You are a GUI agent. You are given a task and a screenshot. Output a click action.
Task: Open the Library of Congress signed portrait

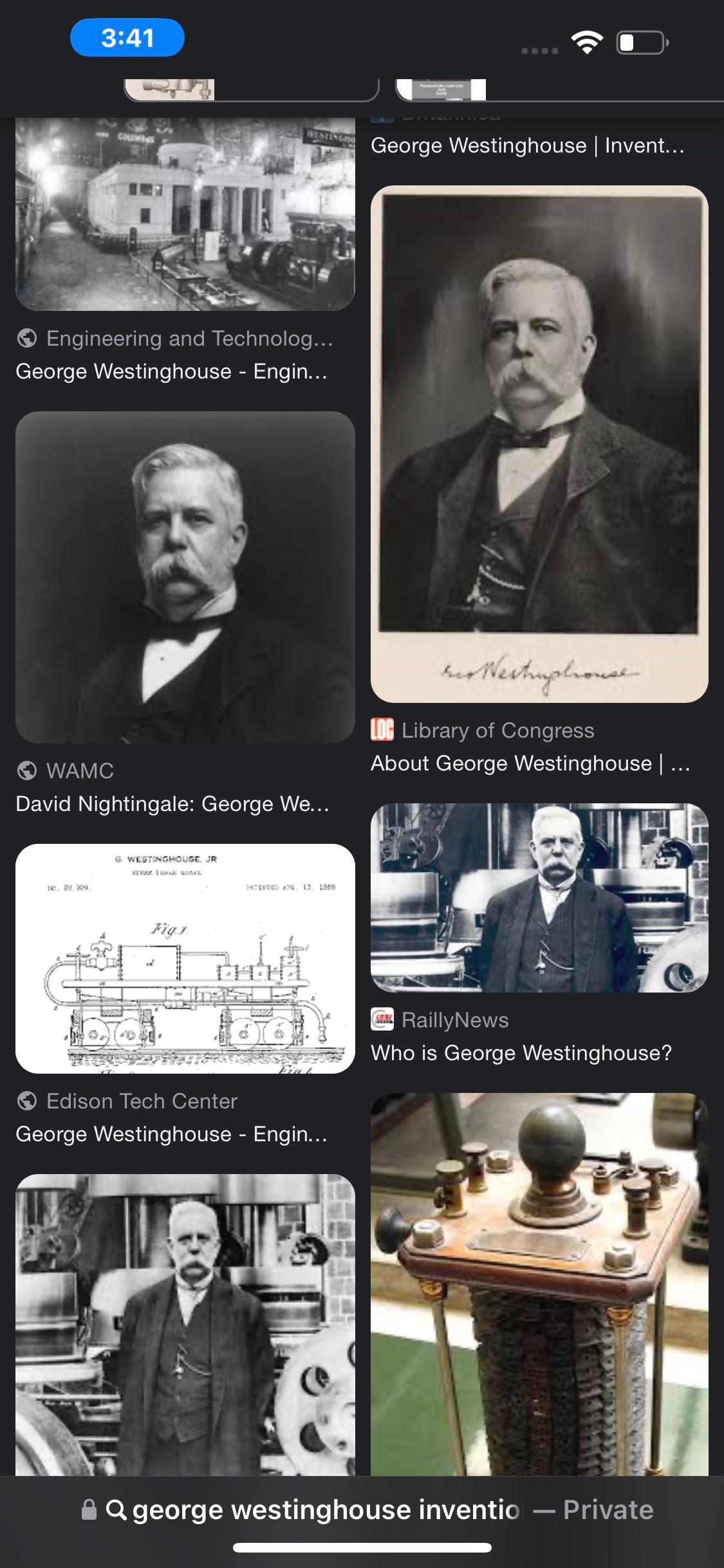tap(539, 443)
